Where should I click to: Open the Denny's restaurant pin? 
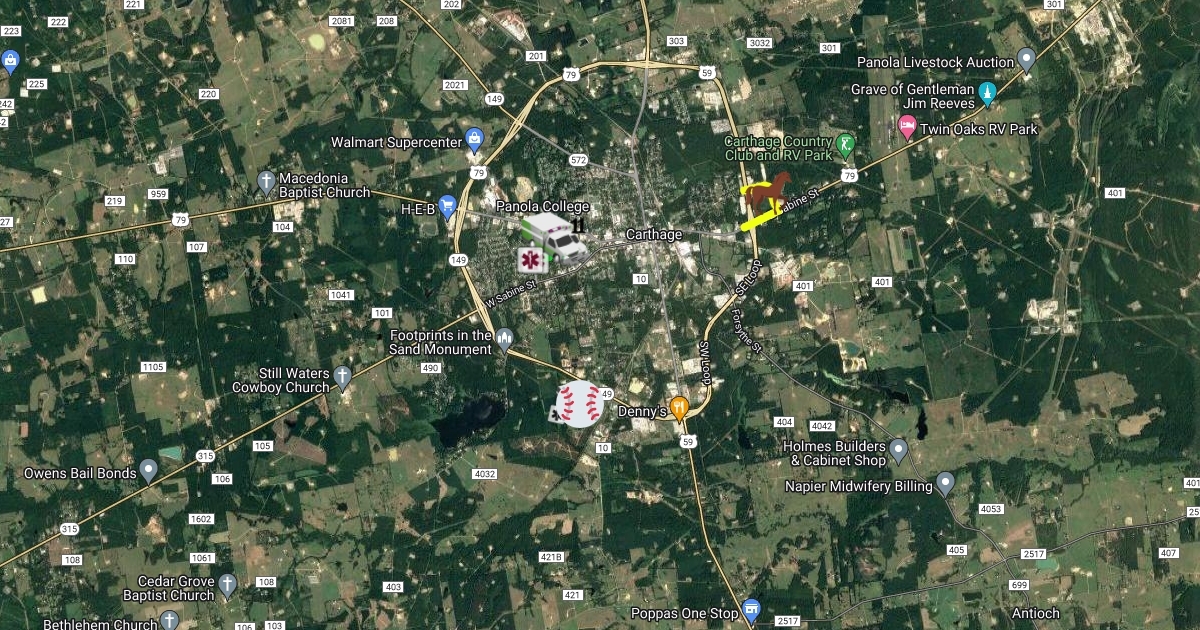coord(680,407)
